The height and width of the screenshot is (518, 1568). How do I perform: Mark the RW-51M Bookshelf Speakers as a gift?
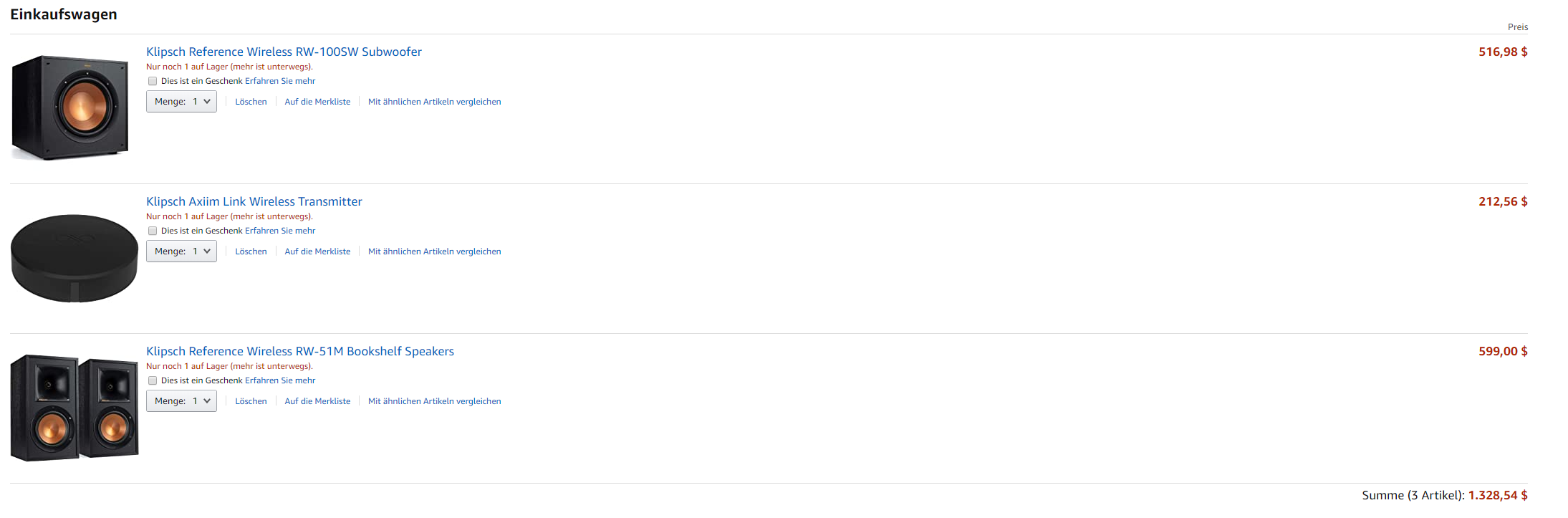(153, 380)
